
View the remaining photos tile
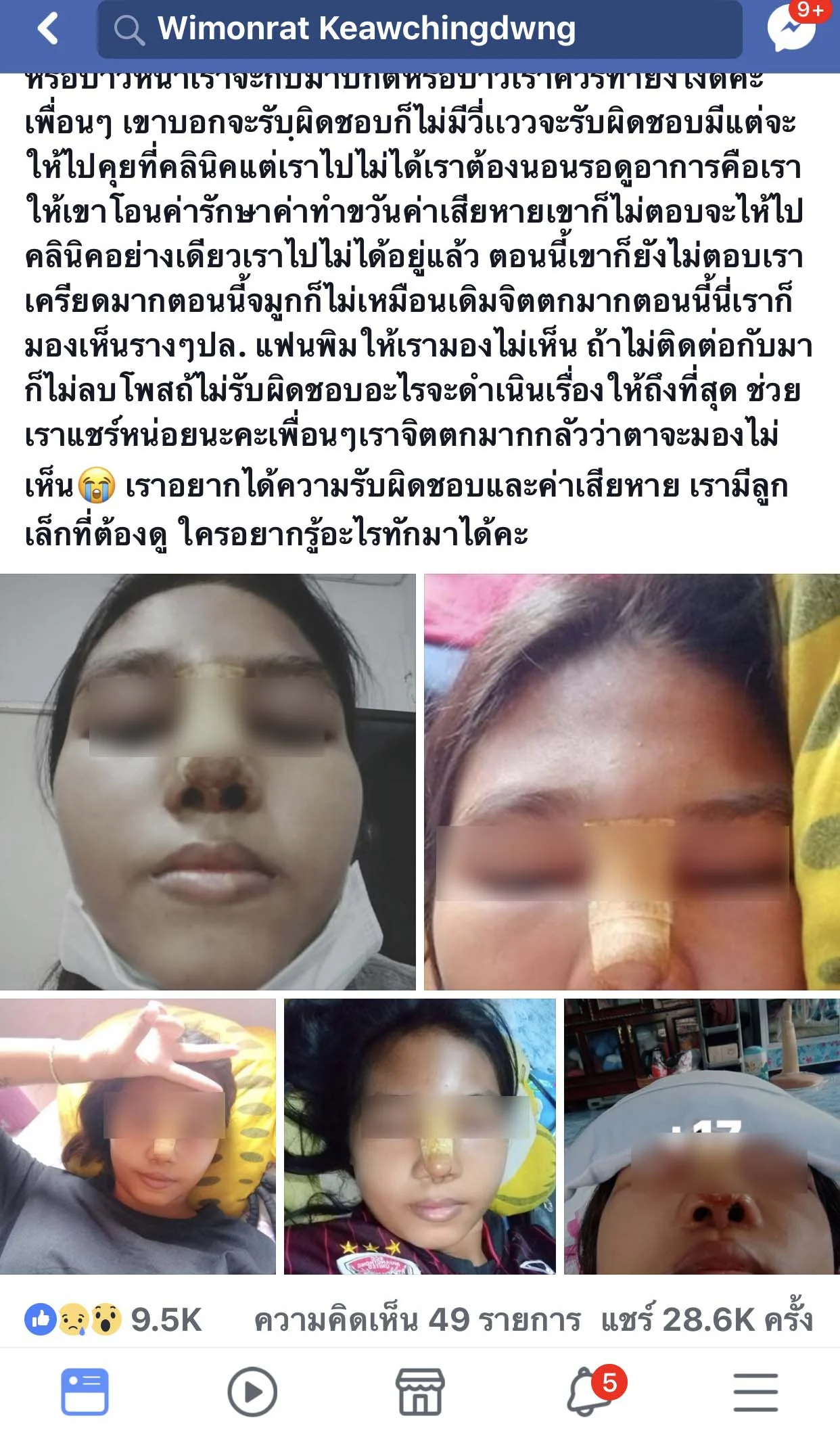click(701, 1136)
